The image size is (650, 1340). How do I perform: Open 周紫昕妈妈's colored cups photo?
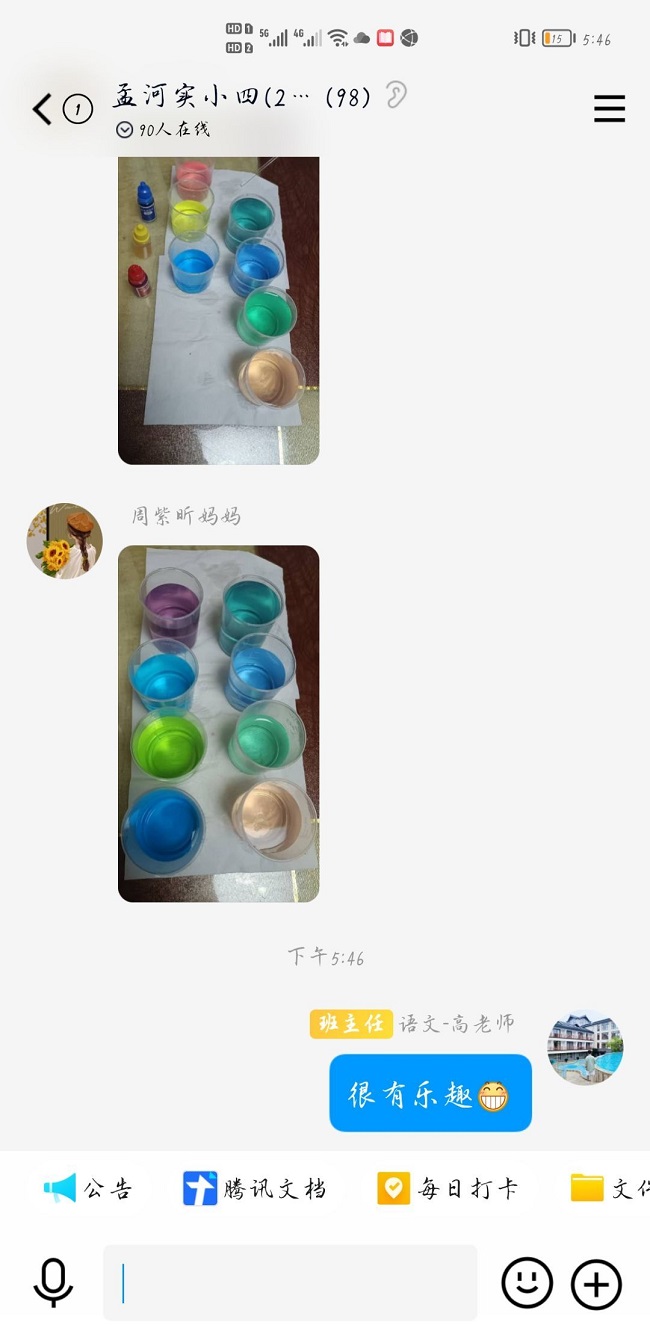click(218, 723)
